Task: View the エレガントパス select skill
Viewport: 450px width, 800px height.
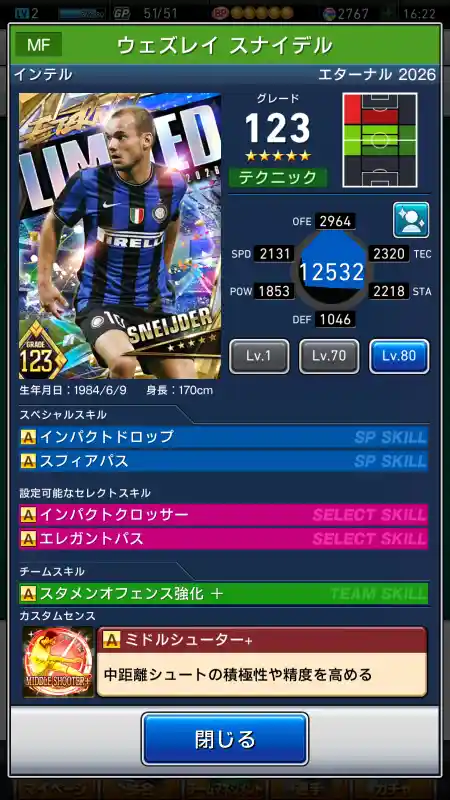Action: coord(223,539)
